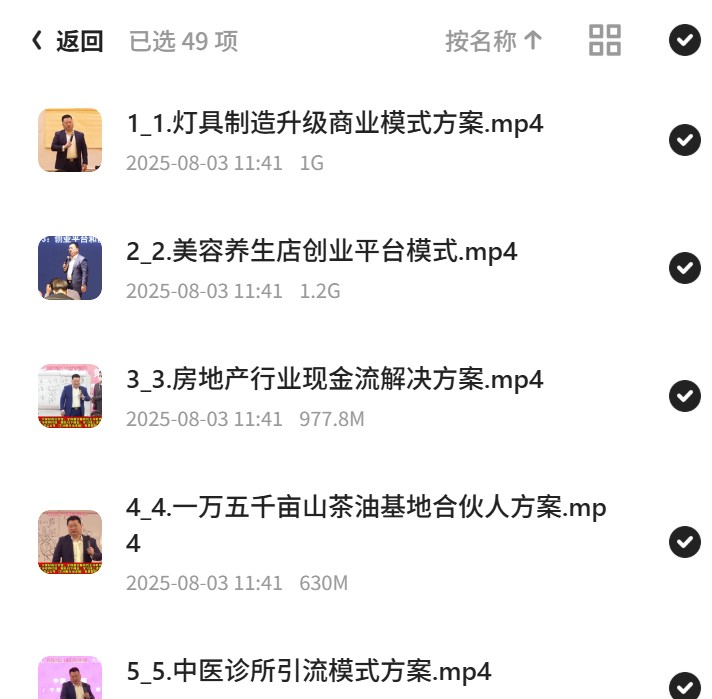Deselect the 5_5.中医诊所引流模式方案.mp4 checkmark
Image resolution: width=712 pixels, height=699 pixels.
click(x=685, y=686)
